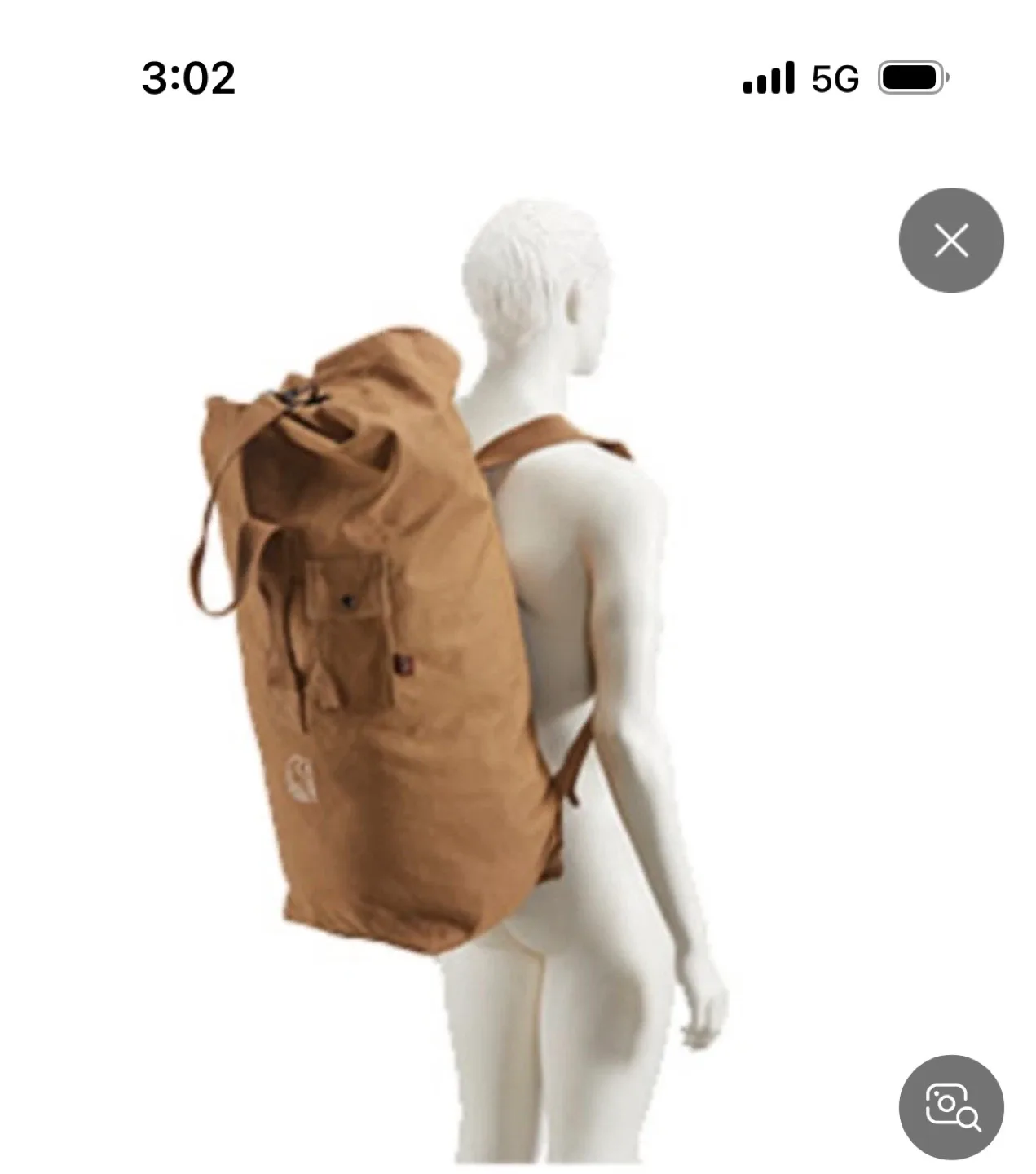Viewport: 1036px width, 1174px height.
Task: Open visual image search
Action: (950, 1107)
